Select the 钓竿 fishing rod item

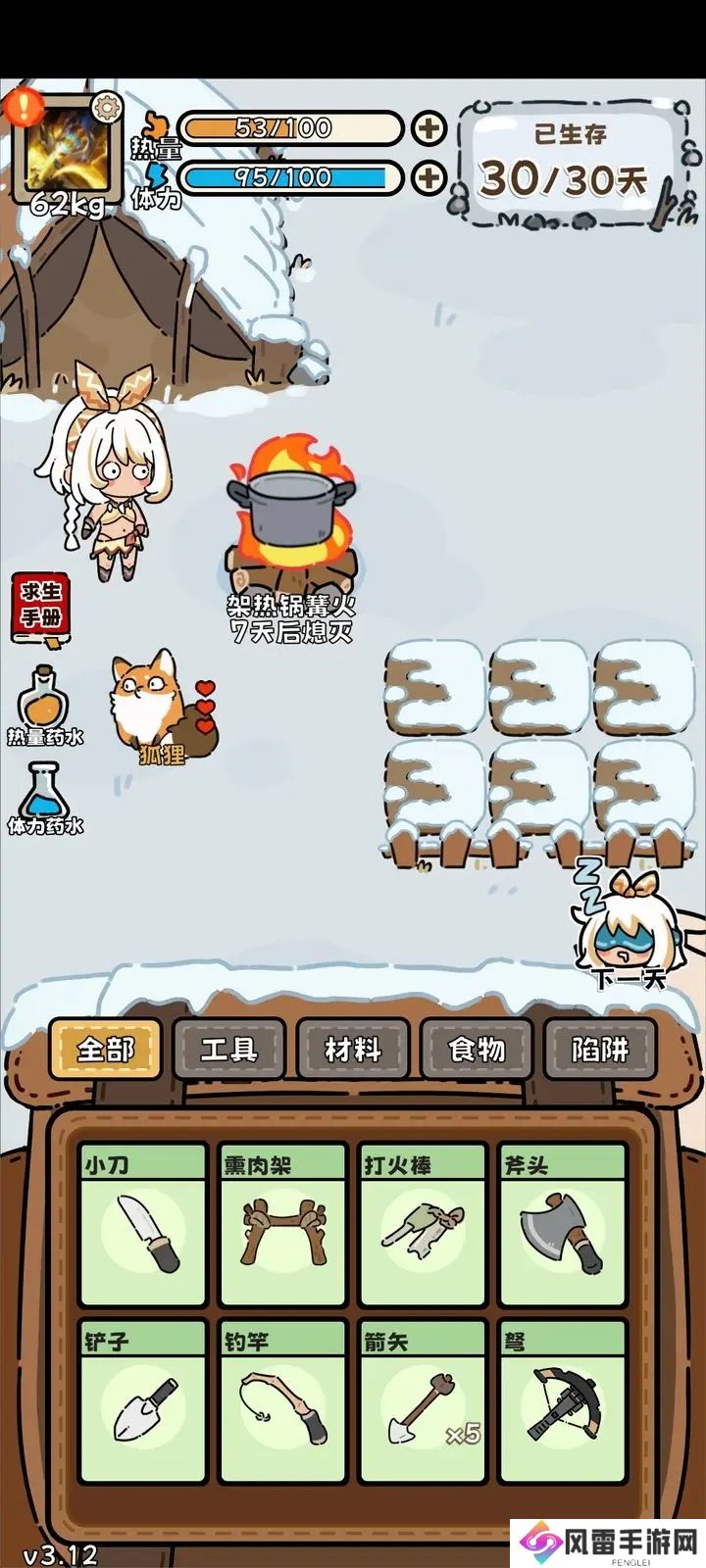click(x=283, y=1401)
